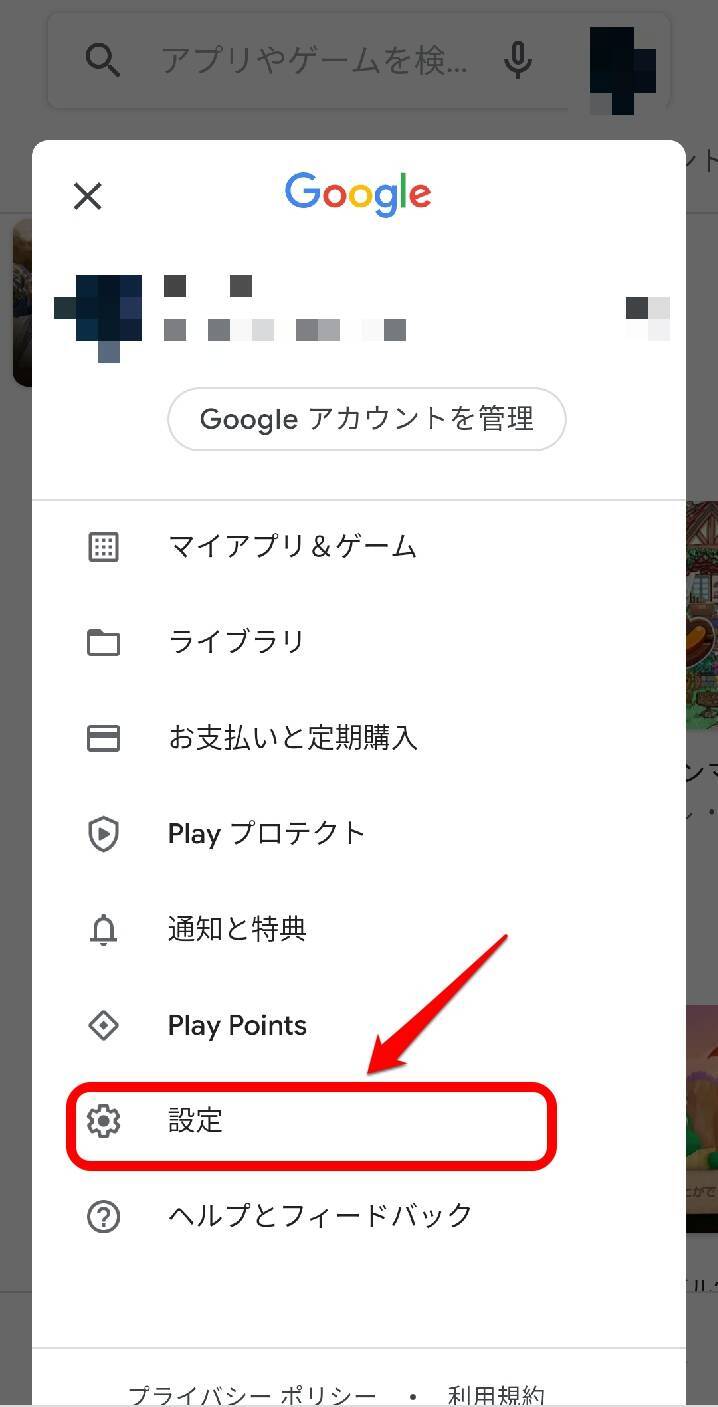This screenshot has height=1407, width=718.
Task: Open 設定 settings
Action: point(195,1122)
